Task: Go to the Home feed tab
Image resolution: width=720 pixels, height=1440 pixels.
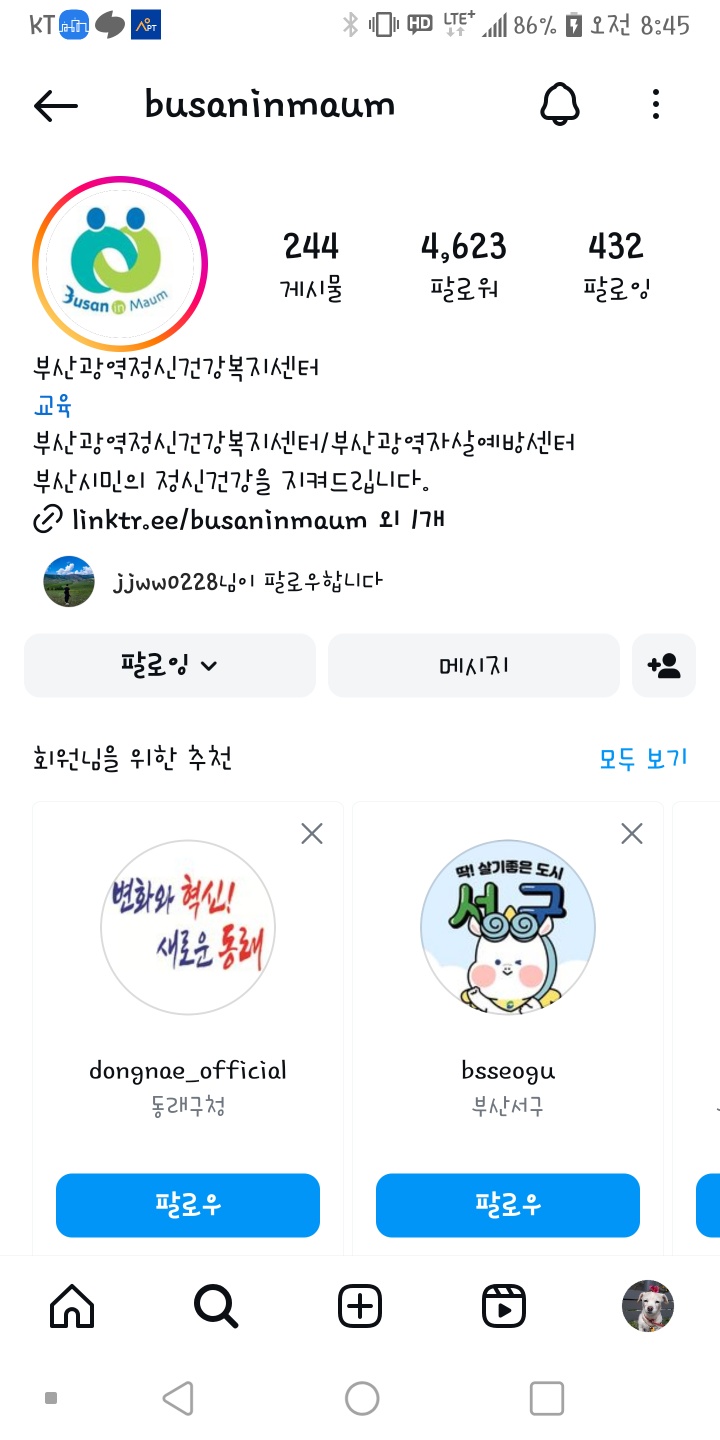Action: point(72,1306)
